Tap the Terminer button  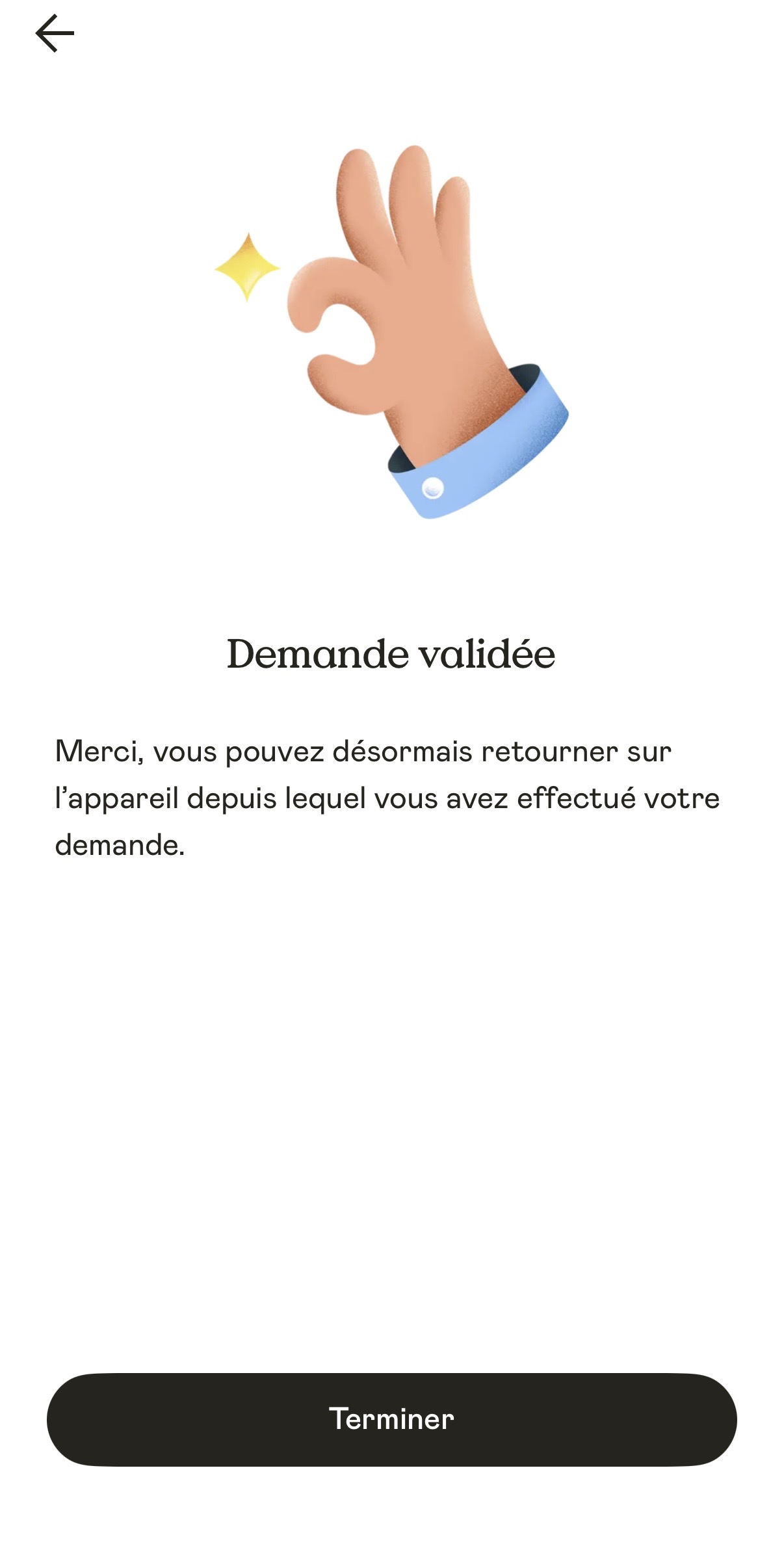coord(391,1419)
